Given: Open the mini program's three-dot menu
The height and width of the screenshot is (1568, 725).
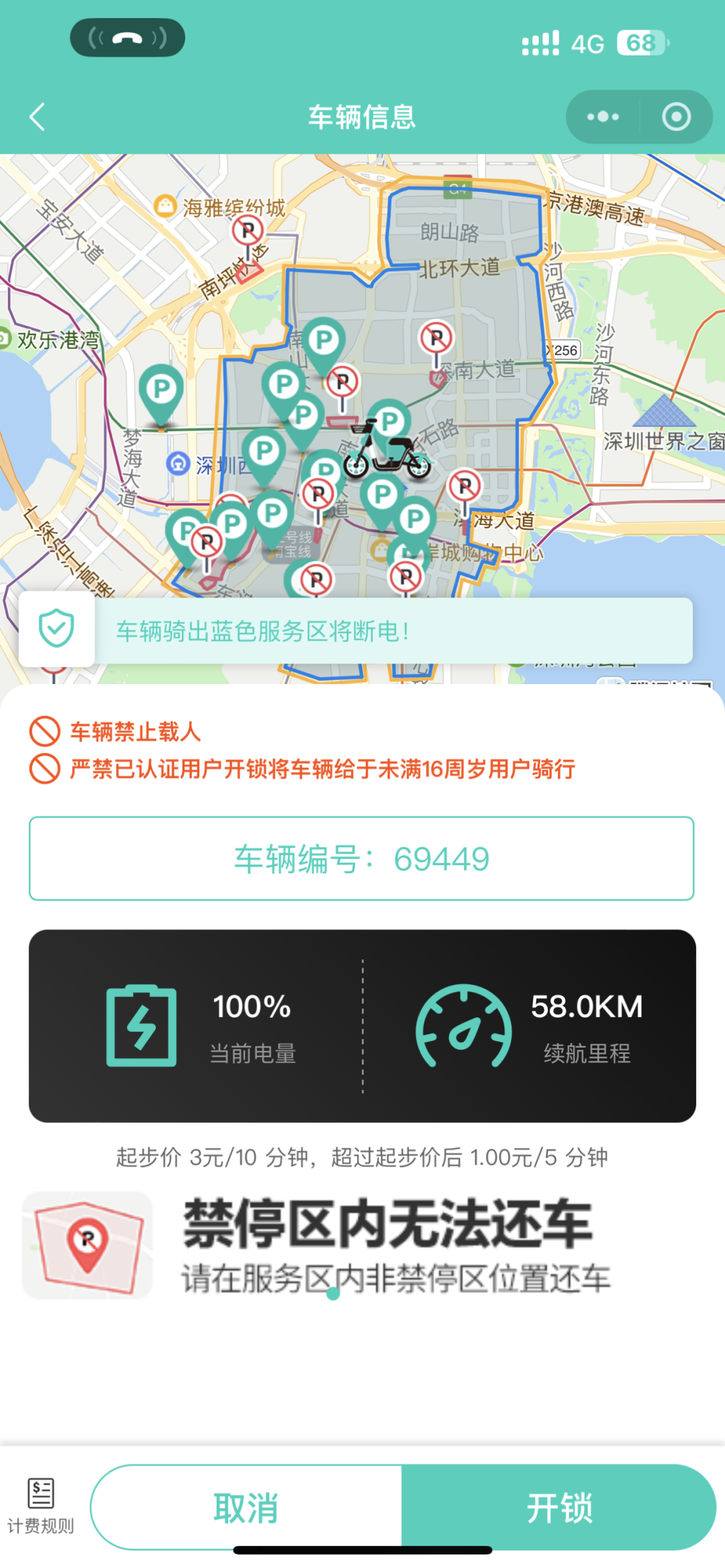Looking at the screenshot, I should tap(603, 117).
